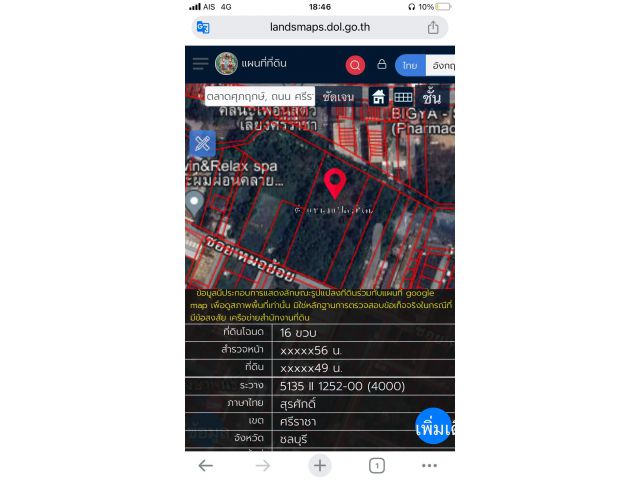Switch language to อังกฤษ
The width and height of the screenshot is (640, 480).
441,65
